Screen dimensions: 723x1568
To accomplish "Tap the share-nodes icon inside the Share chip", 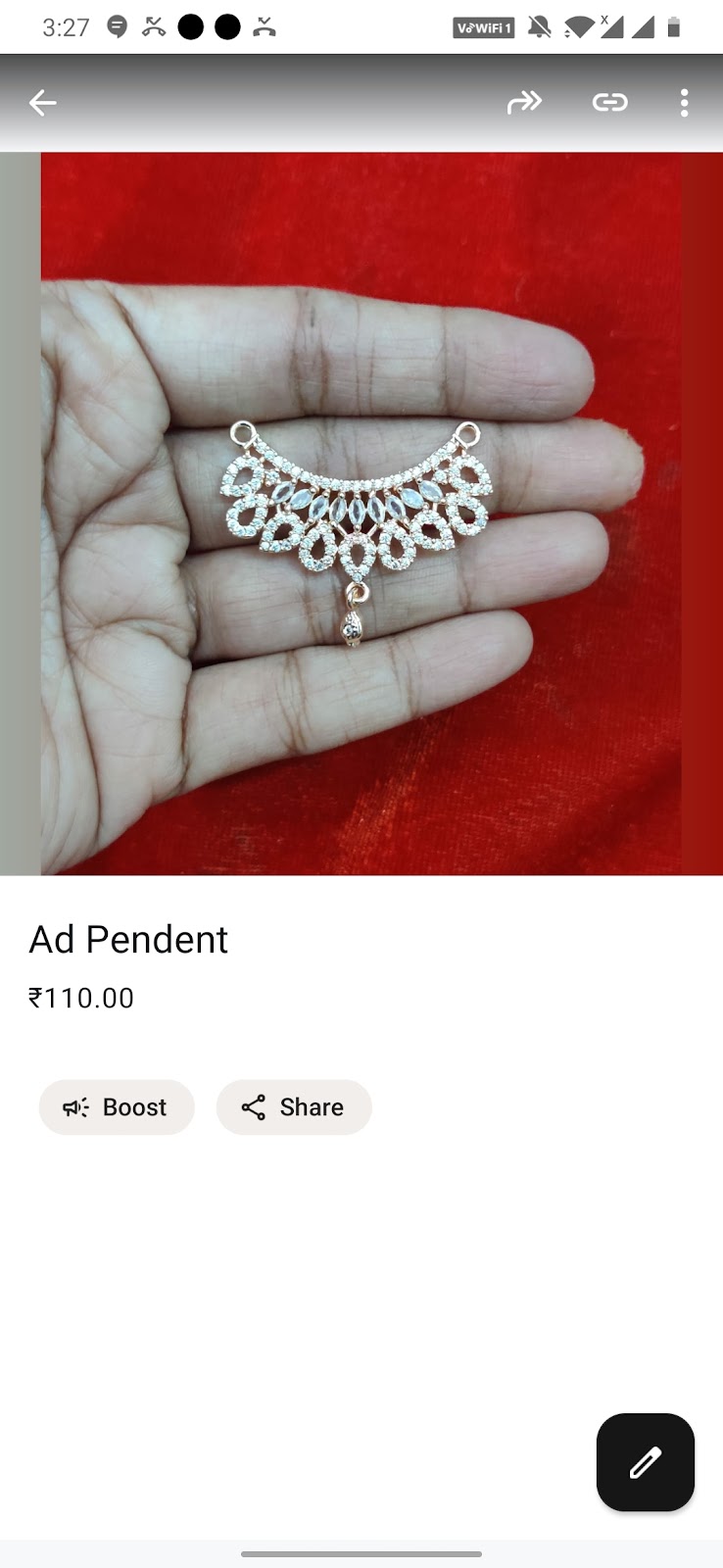I will pos(254,1106).
